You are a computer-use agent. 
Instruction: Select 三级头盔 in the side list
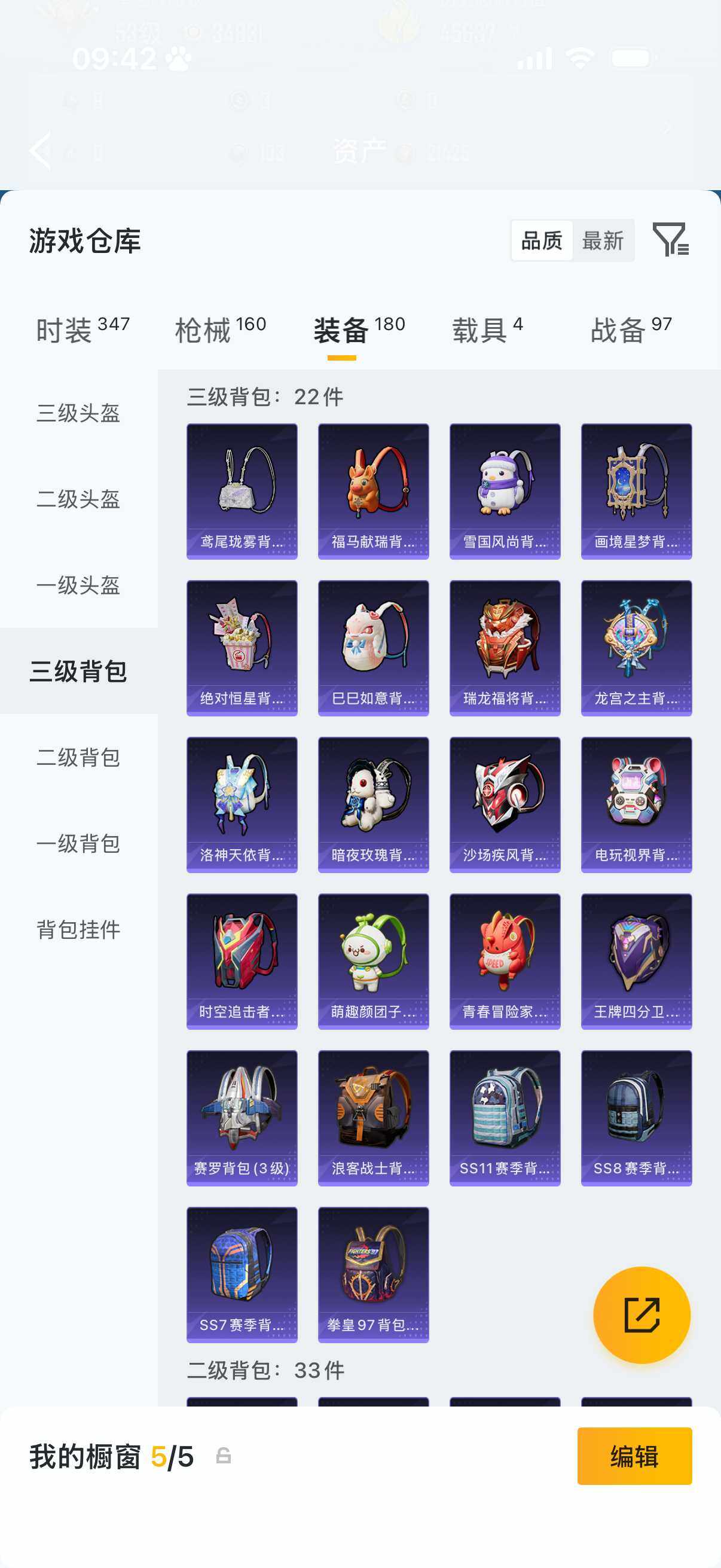[78, 413]
